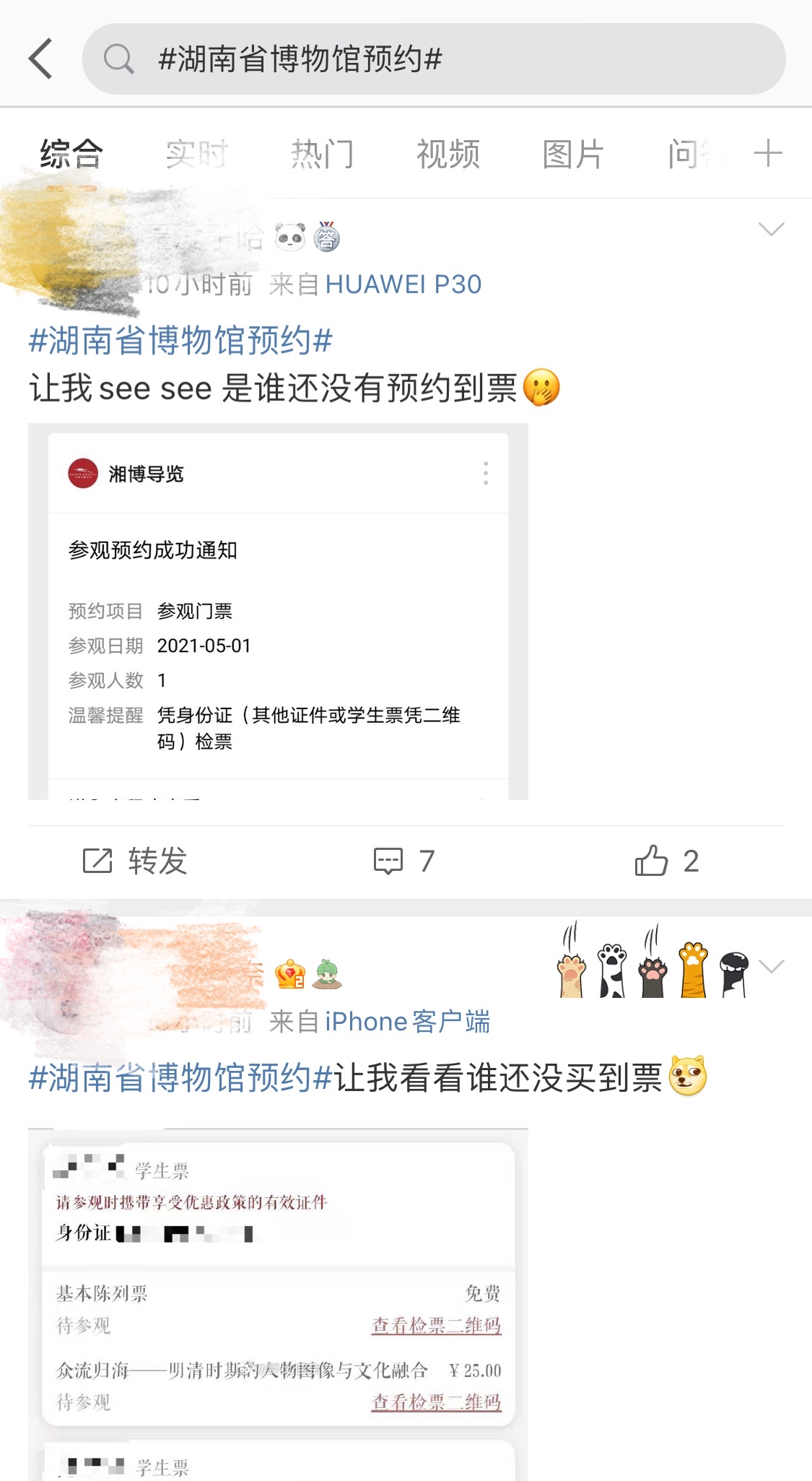
Task: Expand the options chevron on the HUAWEI P30 post
Action: [x=771, y=230]
